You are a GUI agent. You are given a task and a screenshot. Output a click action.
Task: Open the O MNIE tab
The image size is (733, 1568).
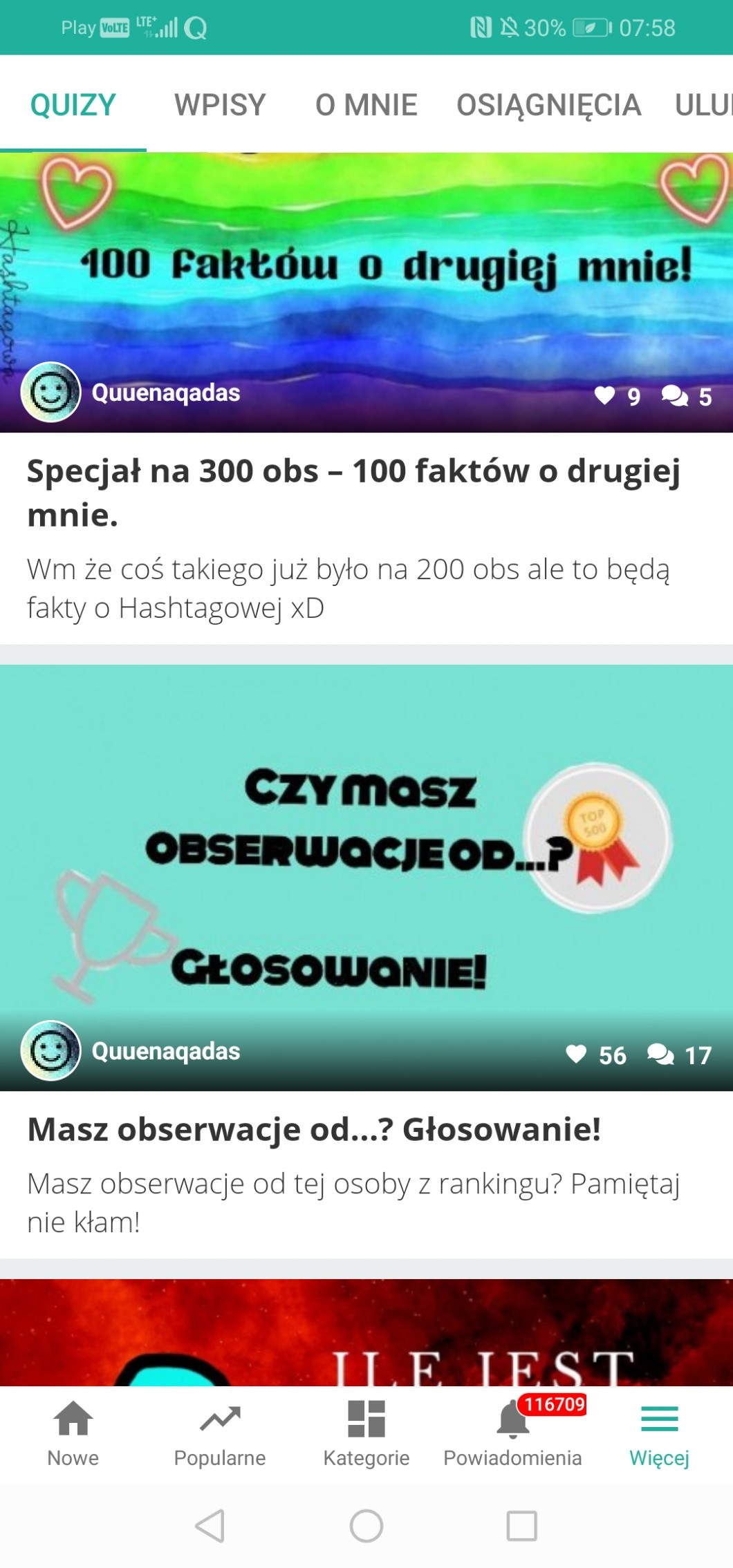click(x=366, y=105)
